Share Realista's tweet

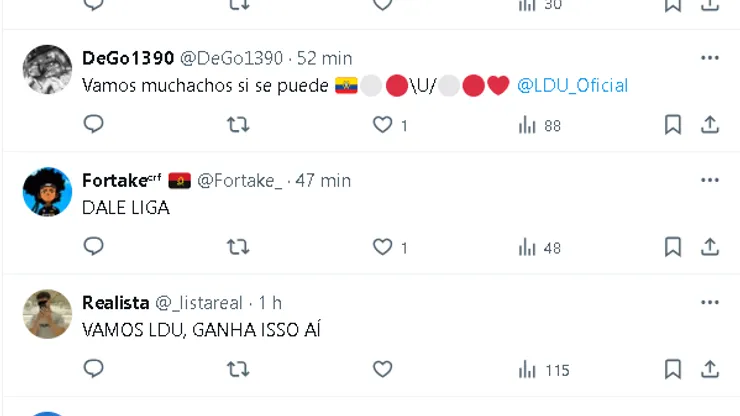point(710,369)
